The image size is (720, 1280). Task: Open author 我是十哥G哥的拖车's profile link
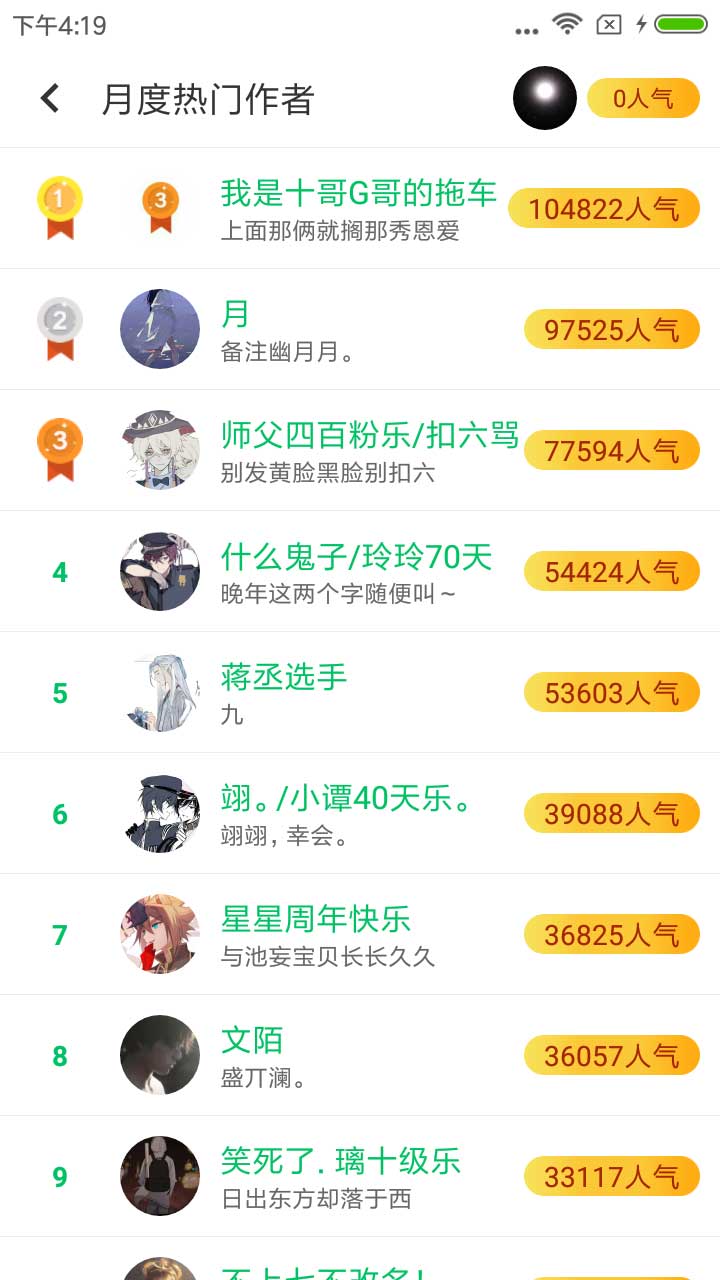click(x=358, y=196)
